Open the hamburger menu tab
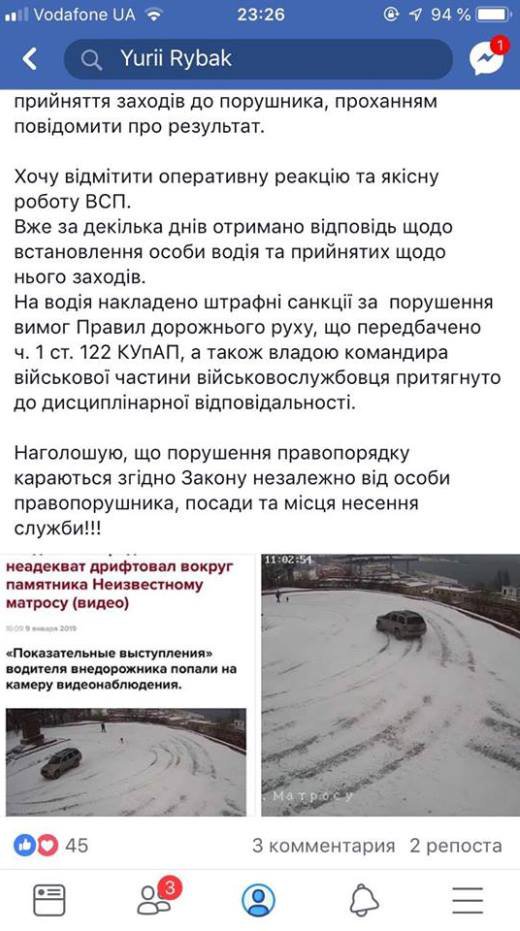Image resolution: width=520 pixels, height=931 pixels. point(468,901)
